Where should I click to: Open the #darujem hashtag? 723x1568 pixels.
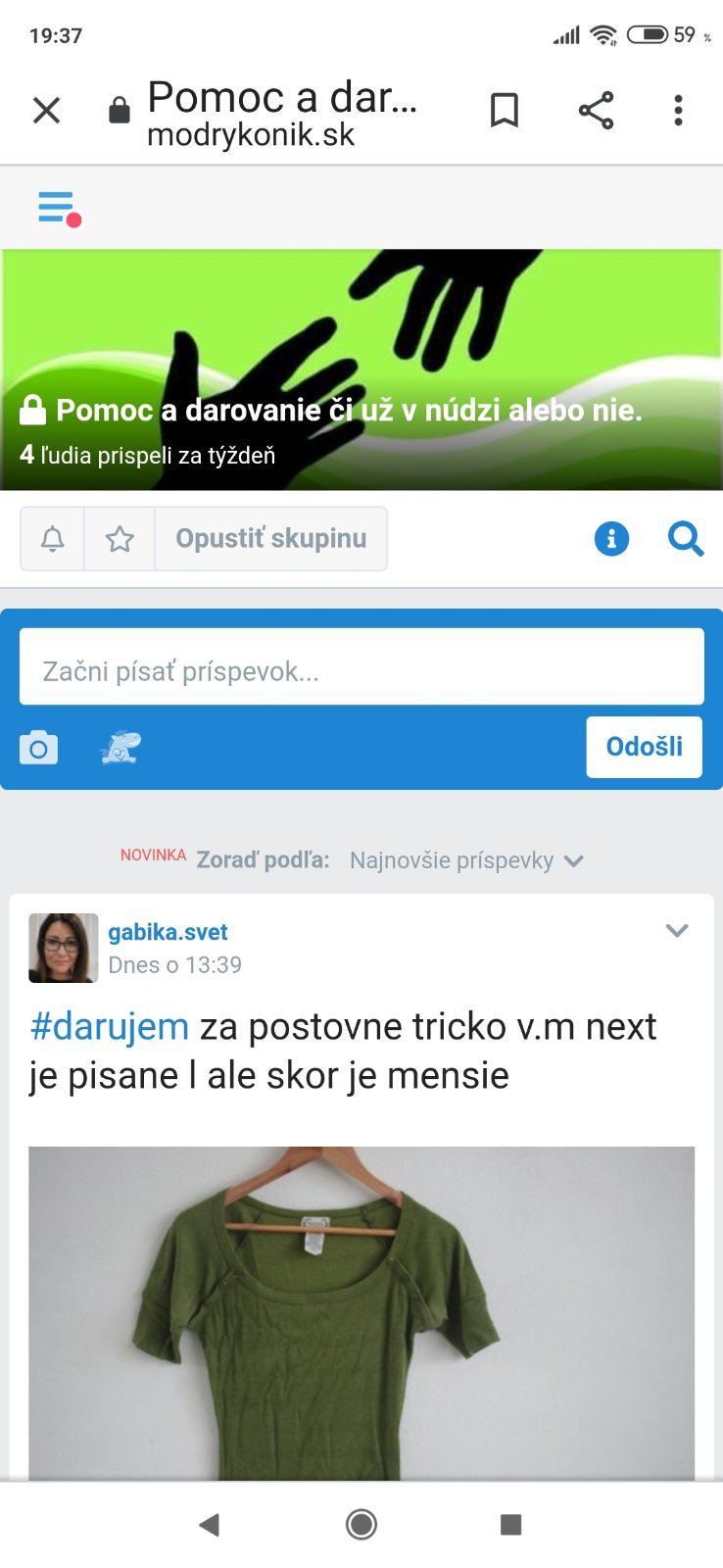(x=110, y=1027)
